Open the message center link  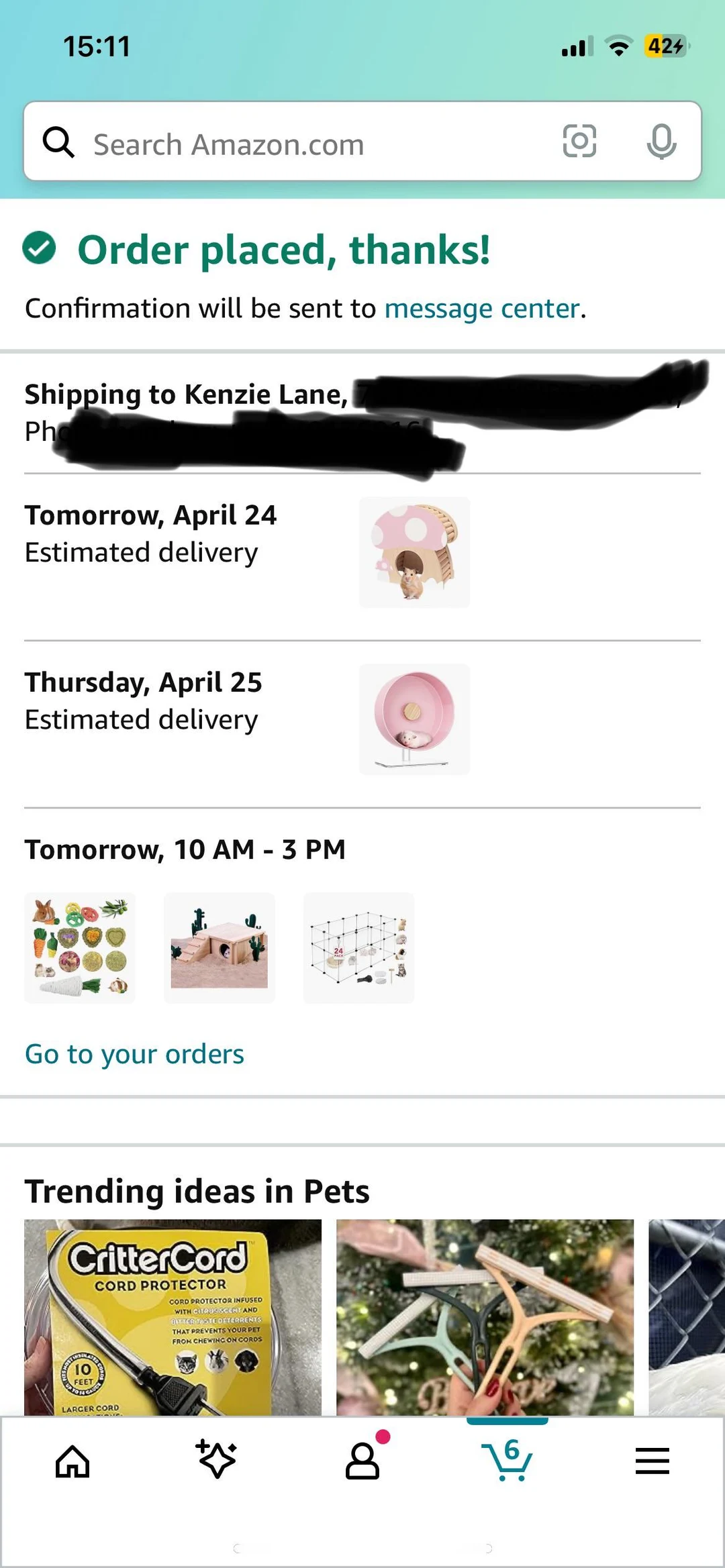click(482, 309)
